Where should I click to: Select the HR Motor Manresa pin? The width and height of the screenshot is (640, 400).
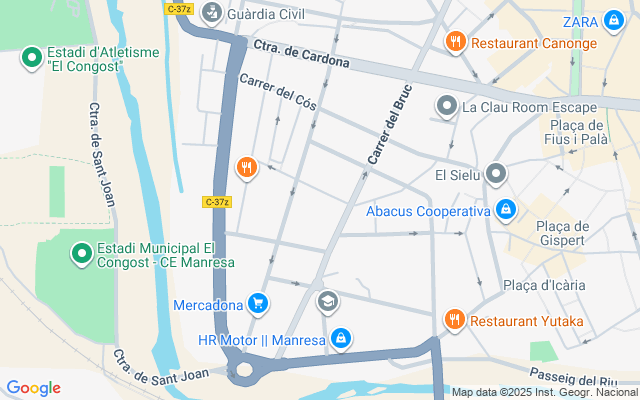coord(342,339)
